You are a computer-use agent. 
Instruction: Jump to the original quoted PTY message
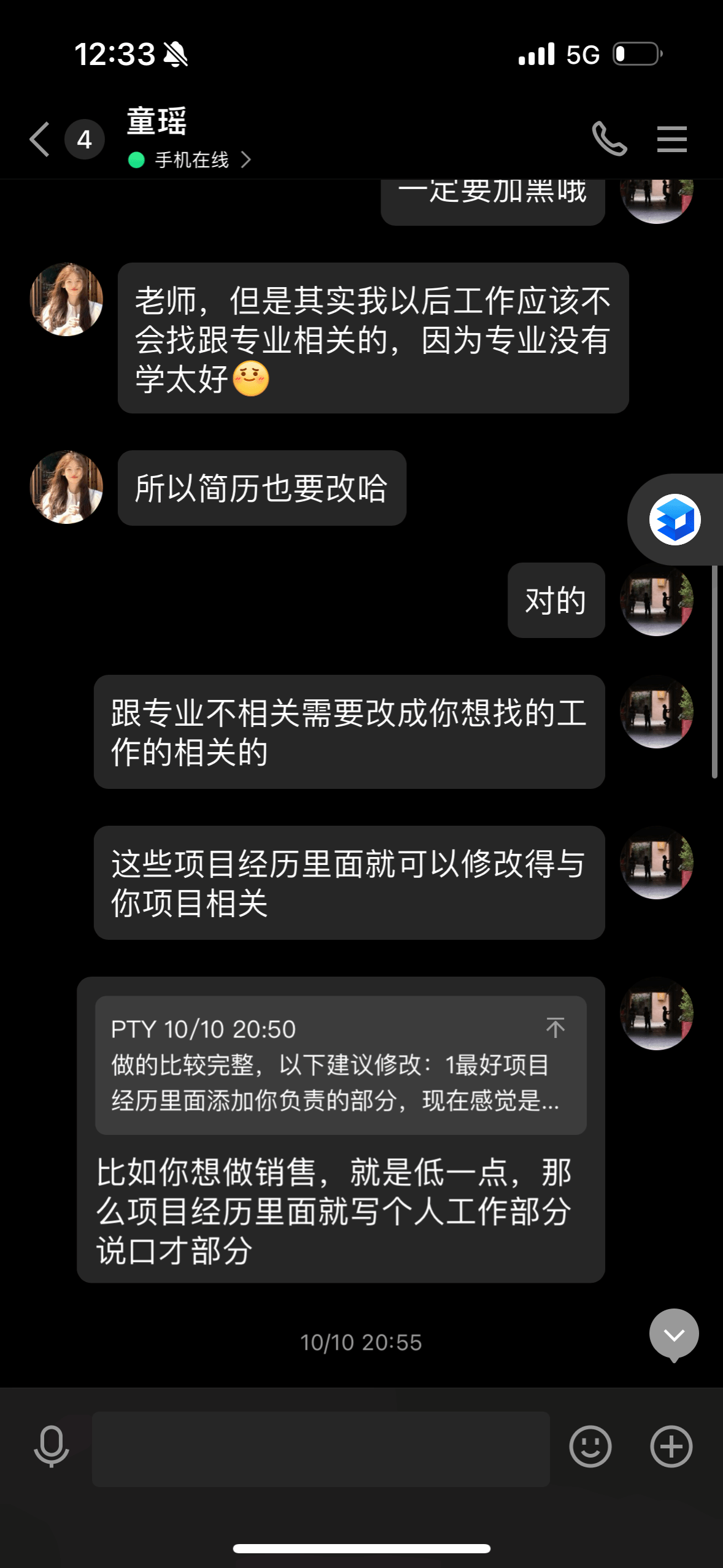tap(555, 1028)
